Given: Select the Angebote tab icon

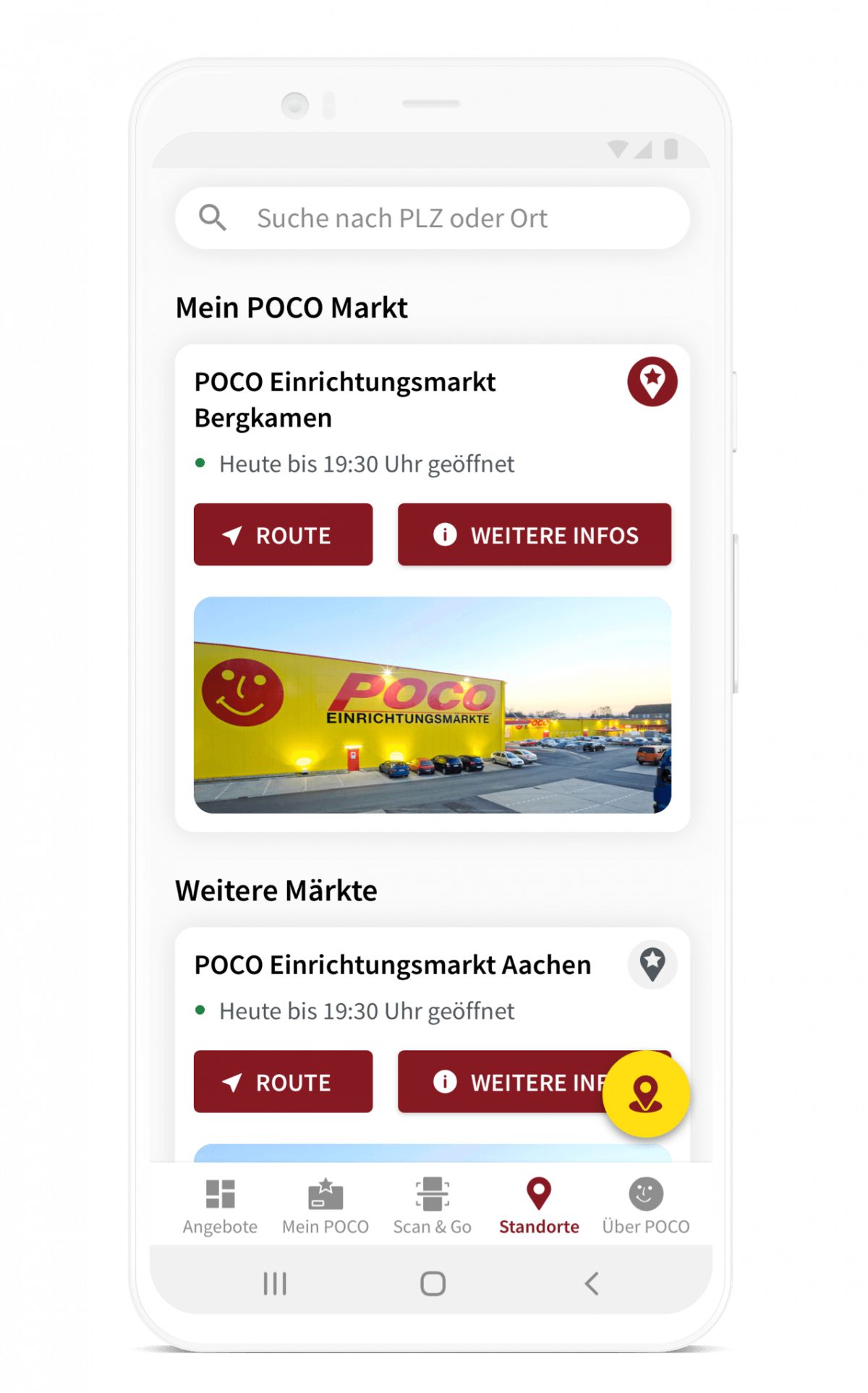Looking at the screenshot, I should click(x=220, y=1194).
